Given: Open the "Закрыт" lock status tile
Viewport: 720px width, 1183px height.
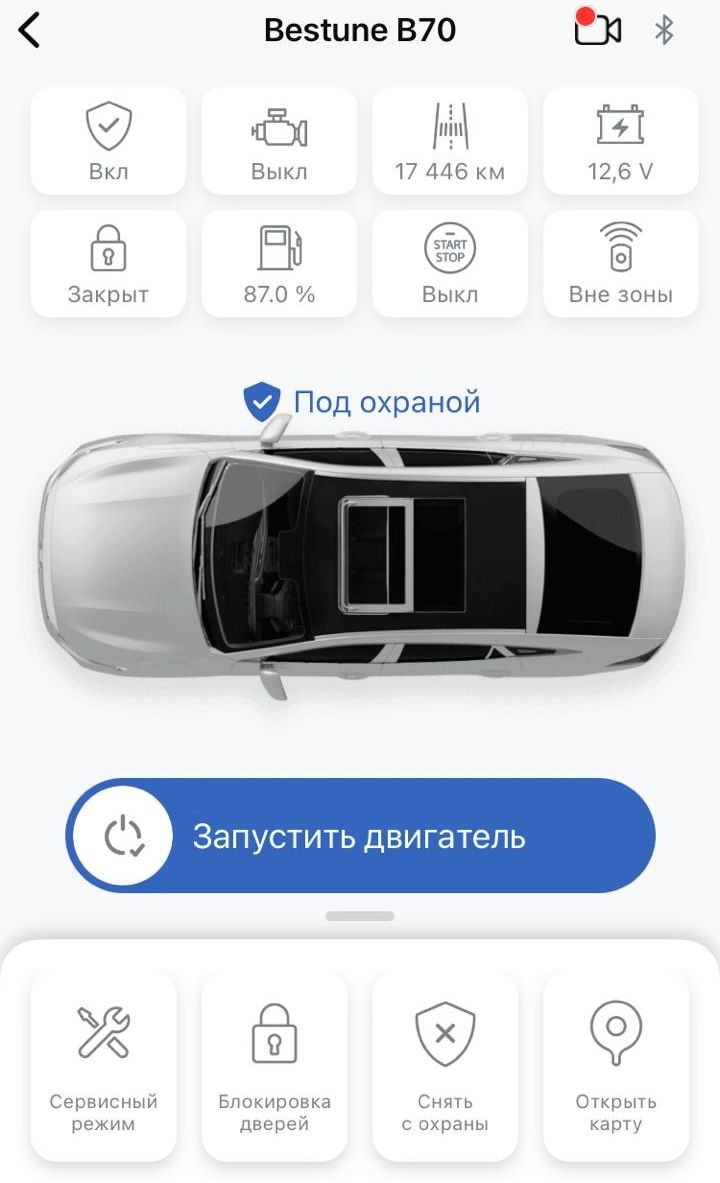Looking at the screenshot, I should point(108,264).
